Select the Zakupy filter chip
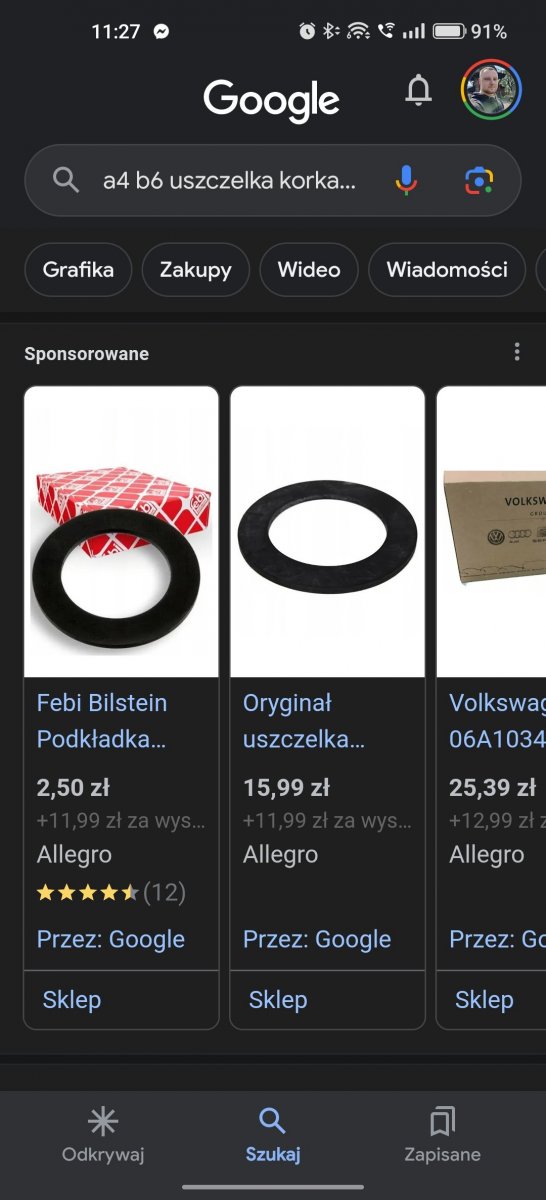Viewport: 546px width, 1200px height. pyautogui.click(x=195, y=270)
